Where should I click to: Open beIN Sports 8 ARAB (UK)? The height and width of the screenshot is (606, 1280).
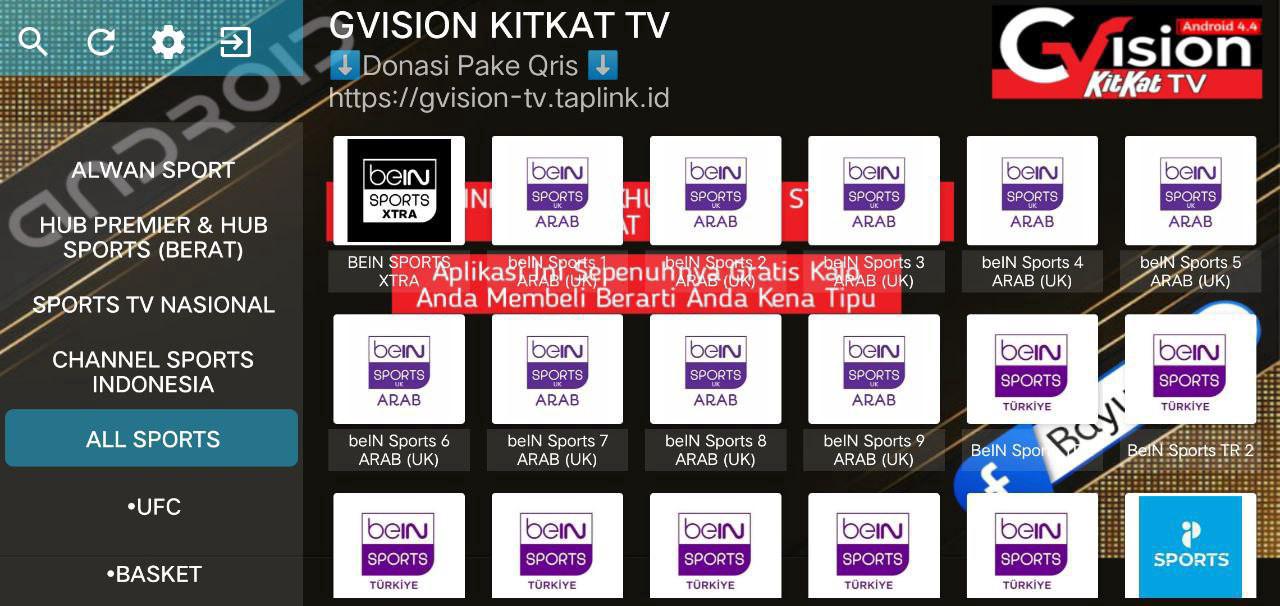pyautogui.click(x=715, y=369)
